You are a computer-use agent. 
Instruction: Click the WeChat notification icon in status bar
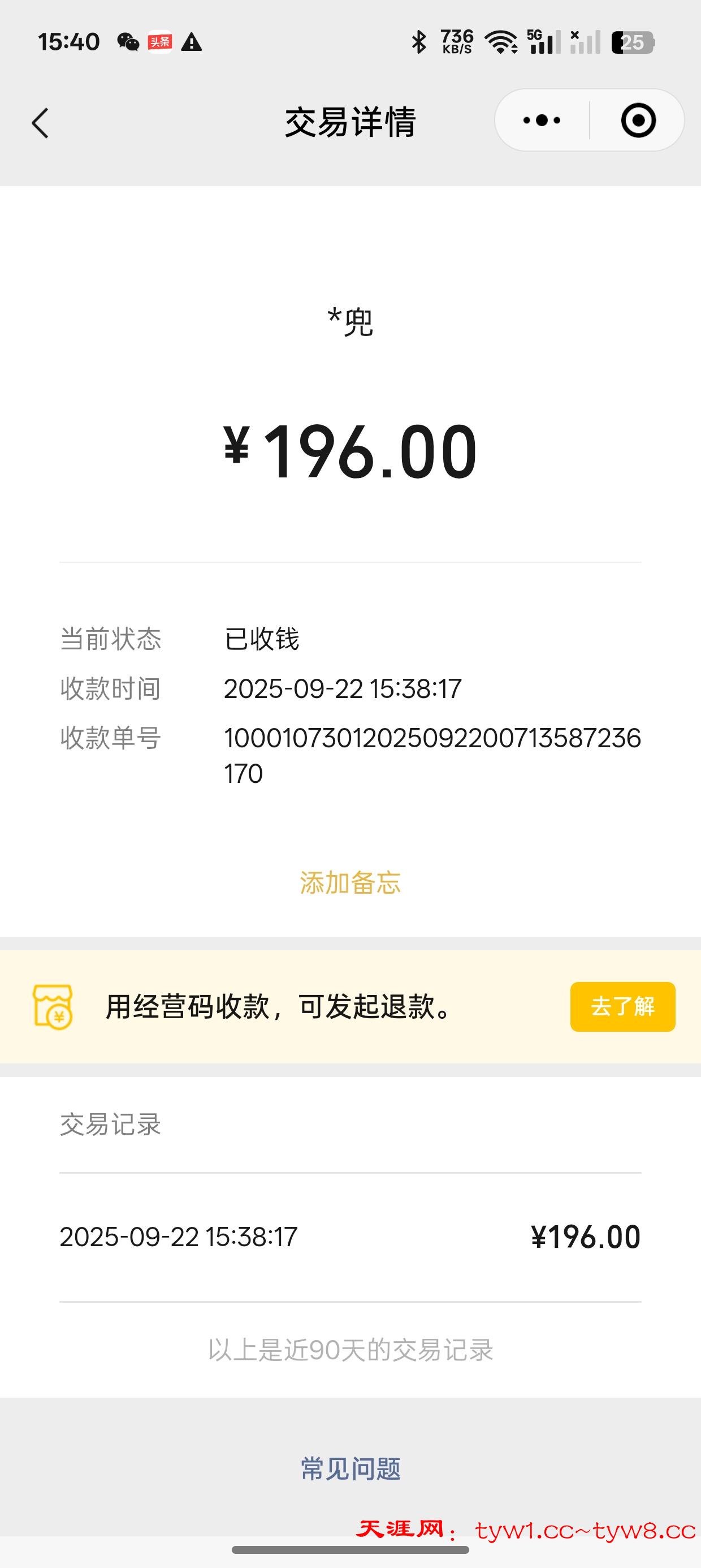coord(129,41)
